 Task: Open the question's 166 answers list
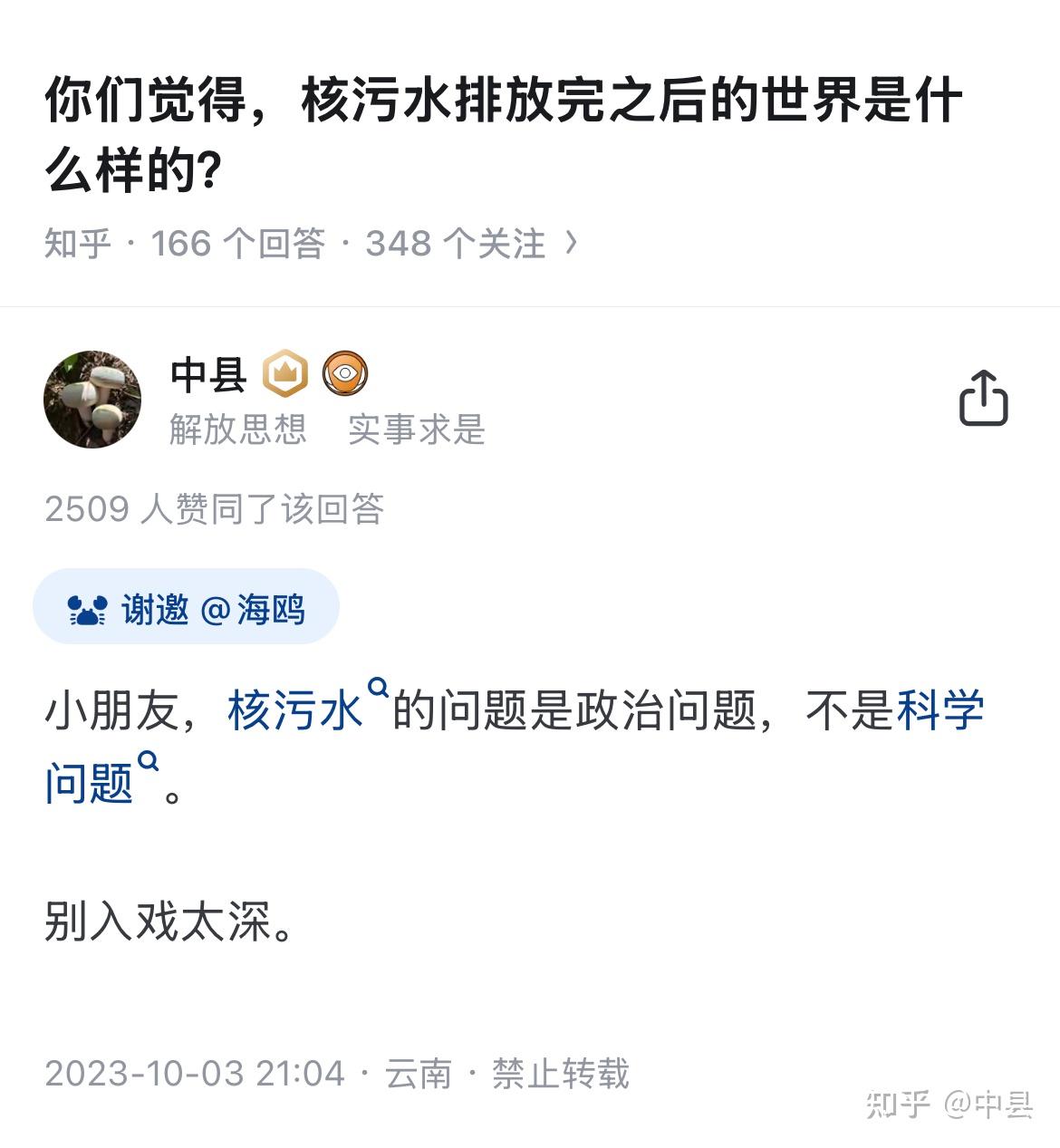pos(237,244)
